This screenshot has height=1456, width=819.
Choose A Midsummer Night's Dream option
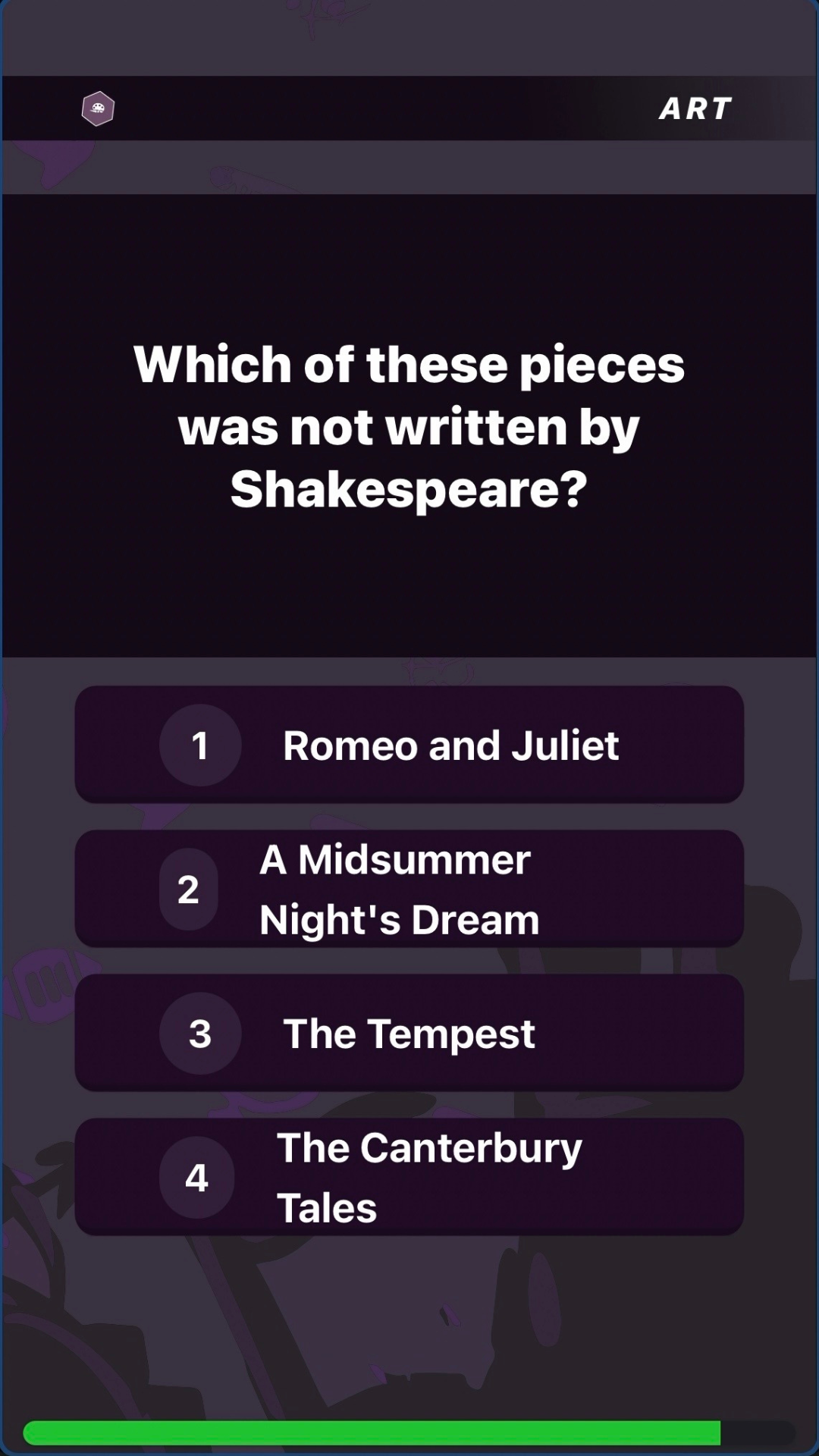[409, 889]
